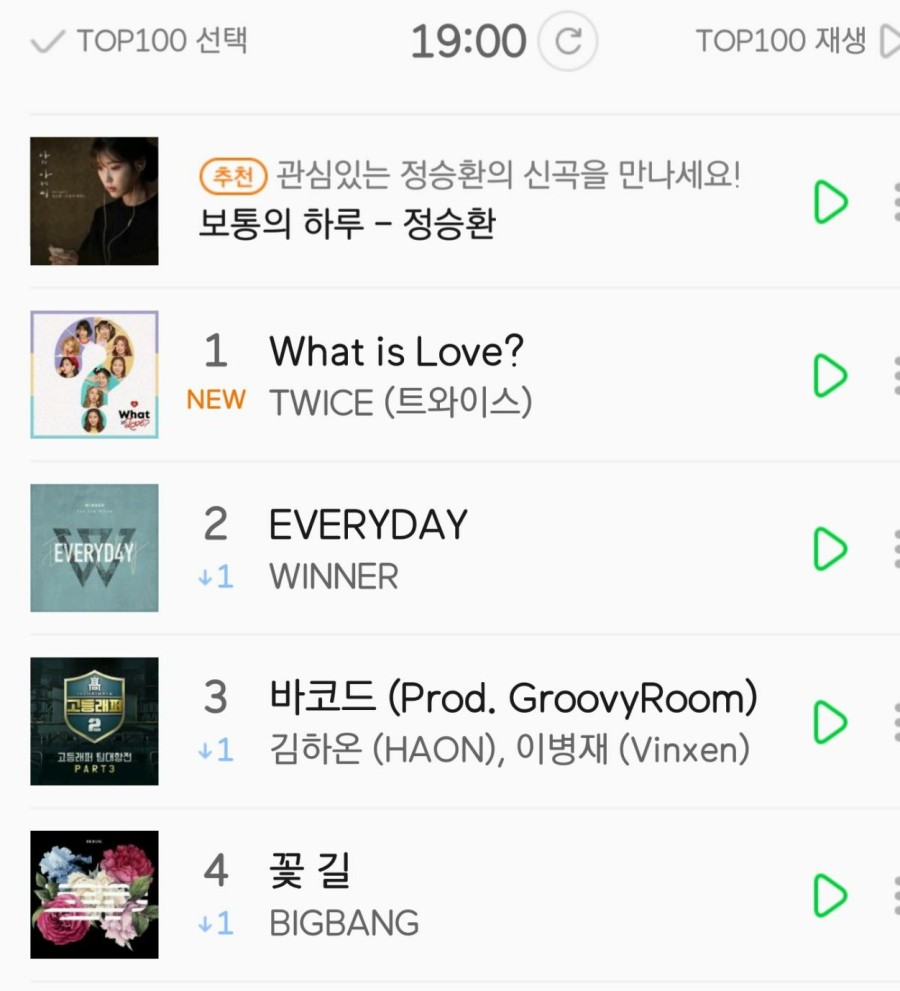Open more options for 꽃 길
Viewport: 900px width, 991px height.
(x=893, y=894)
